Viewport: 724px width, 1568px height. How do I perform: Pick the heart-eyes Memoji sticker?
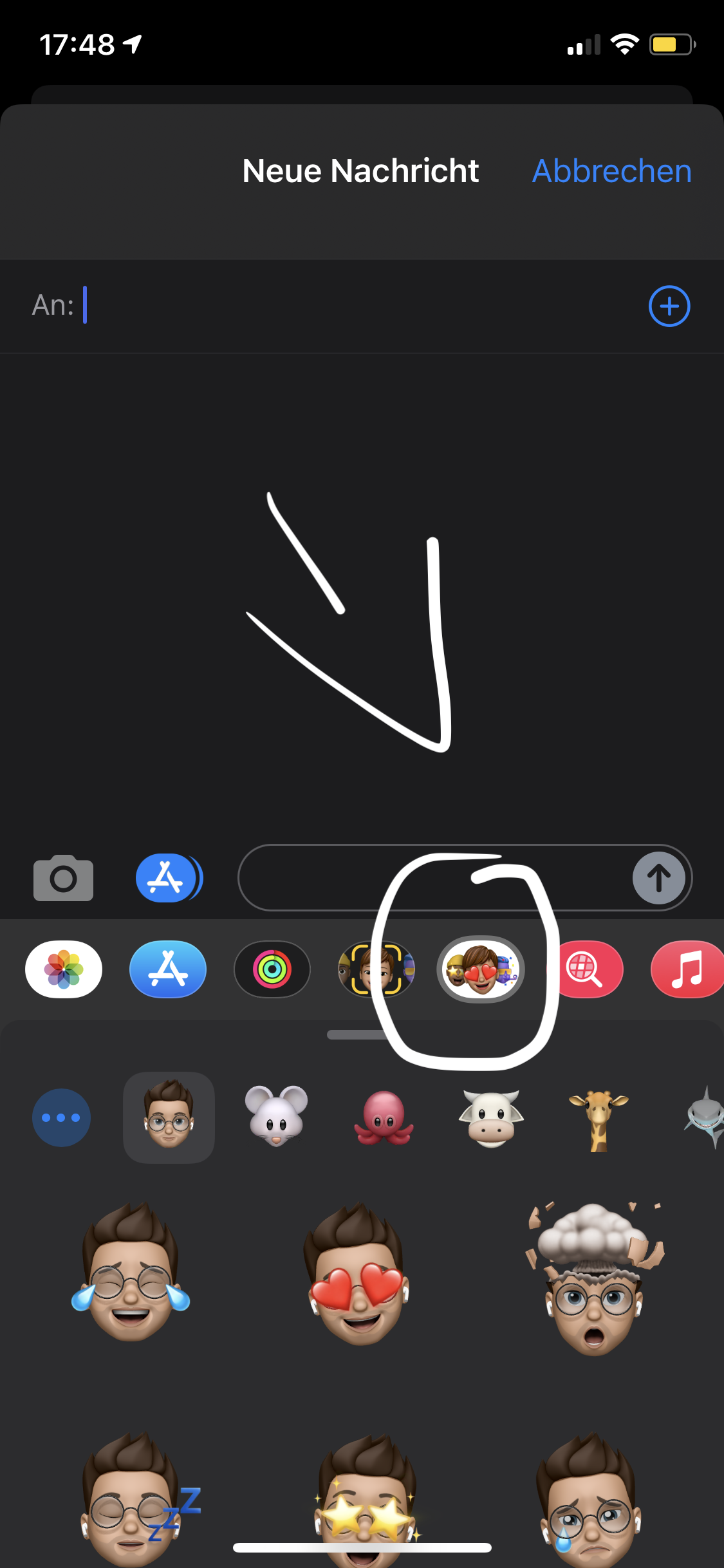click(x=358, y=1274)
